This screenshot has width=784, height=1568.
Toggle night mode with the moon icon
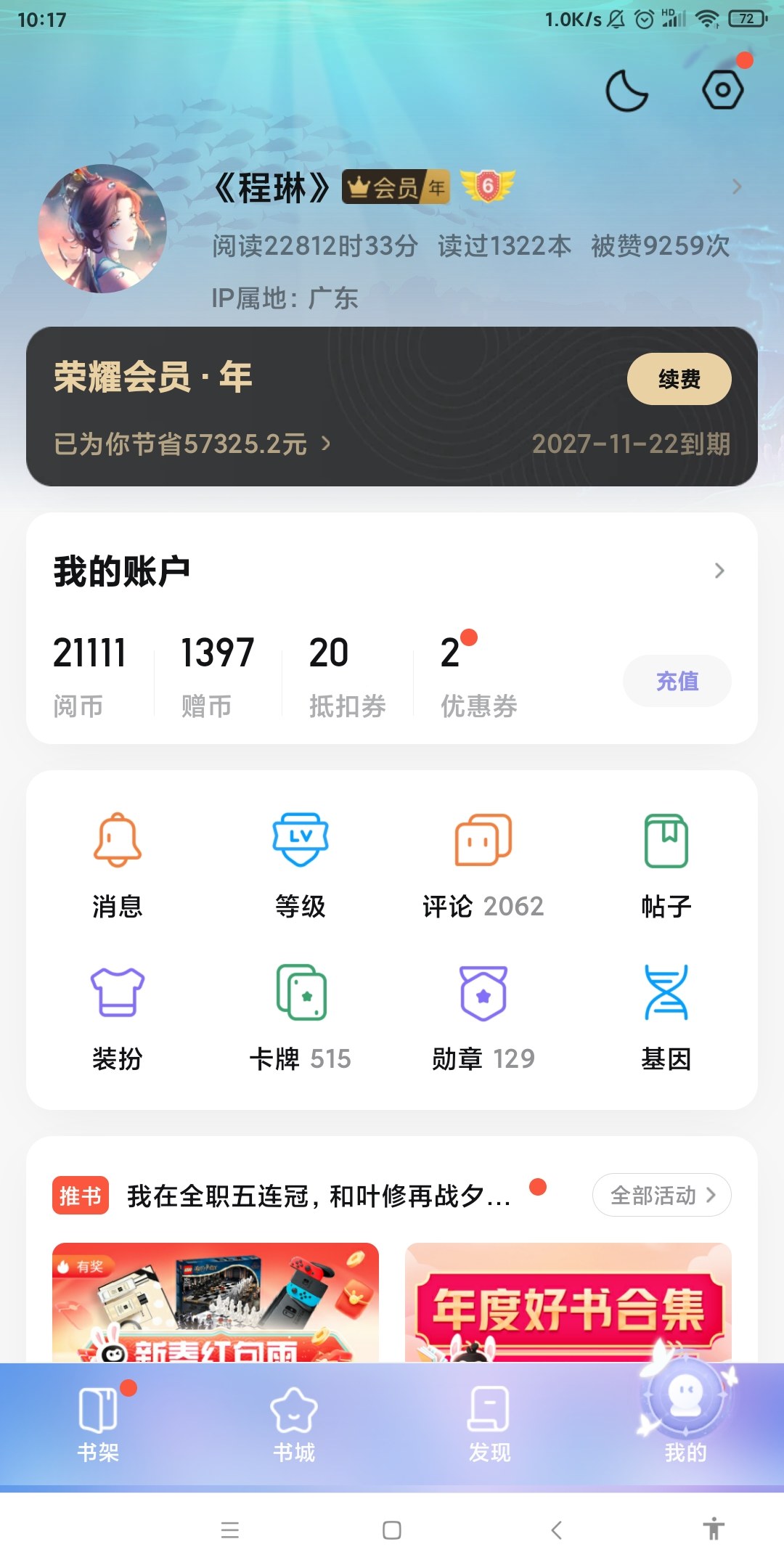[626, 91]
